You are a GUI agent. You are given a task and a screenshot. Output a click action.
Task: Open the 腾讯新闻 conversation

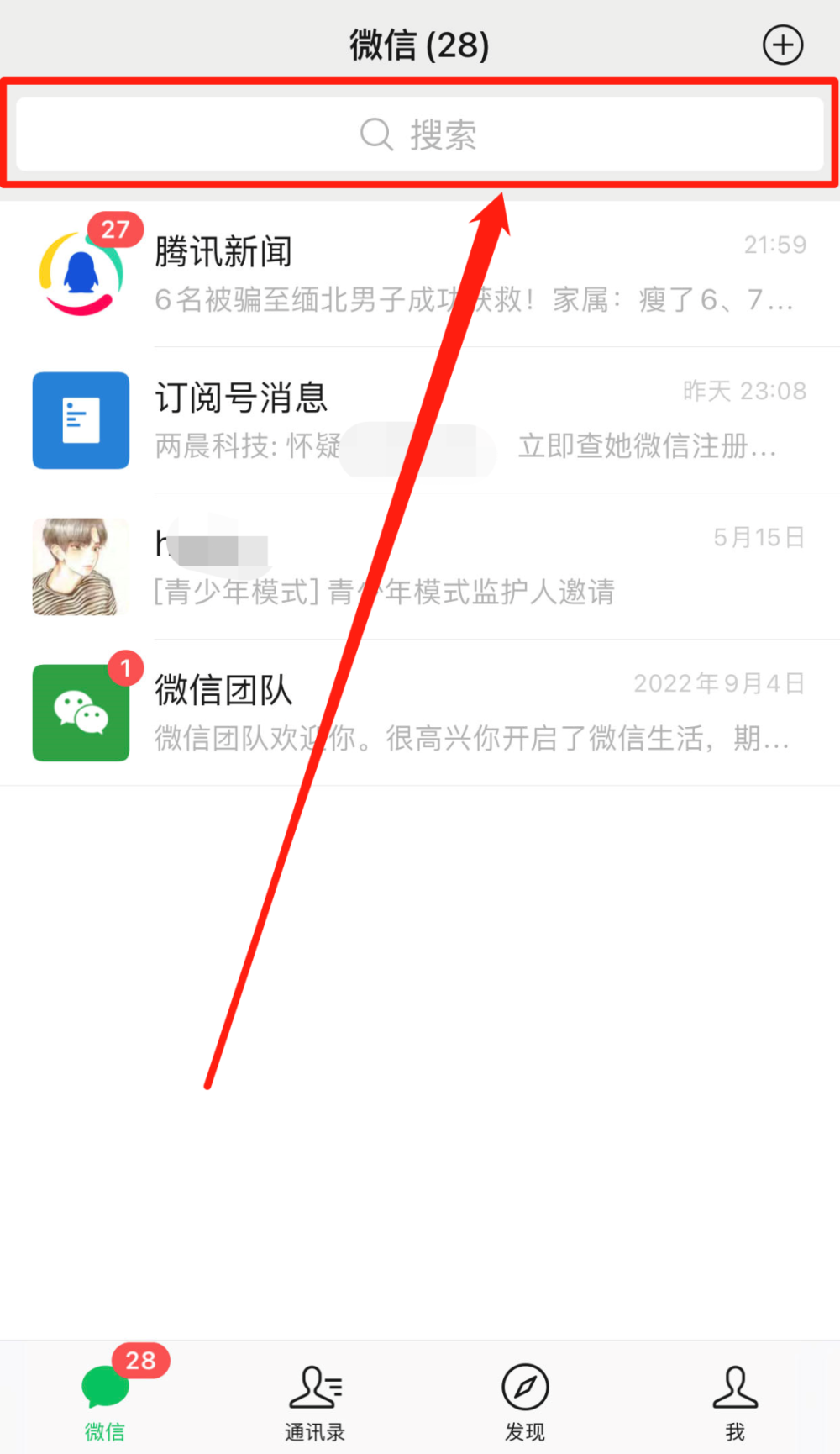click(420, 274)
